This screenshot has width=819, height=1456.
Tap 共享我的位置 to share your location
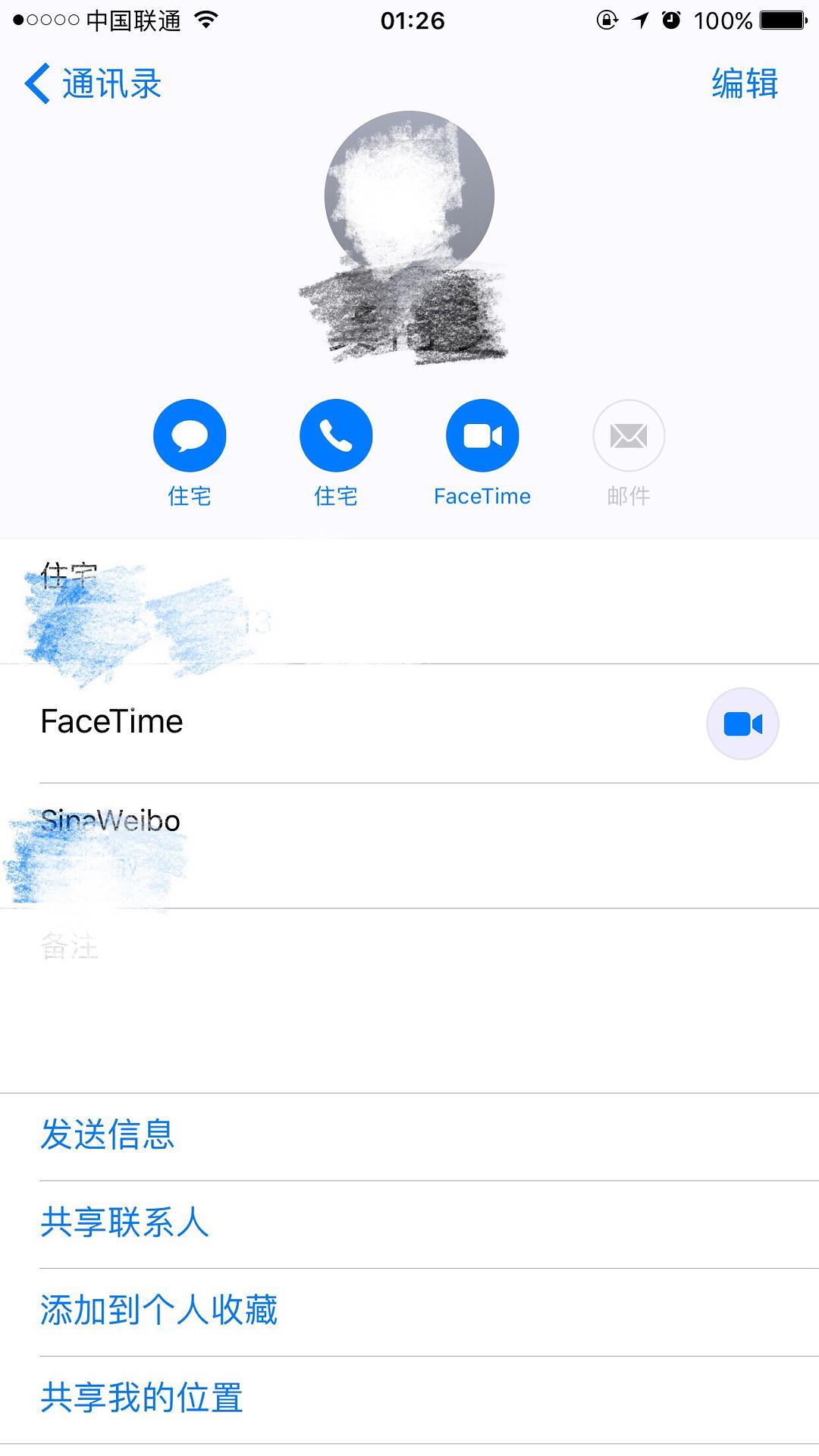[140, 1396]
